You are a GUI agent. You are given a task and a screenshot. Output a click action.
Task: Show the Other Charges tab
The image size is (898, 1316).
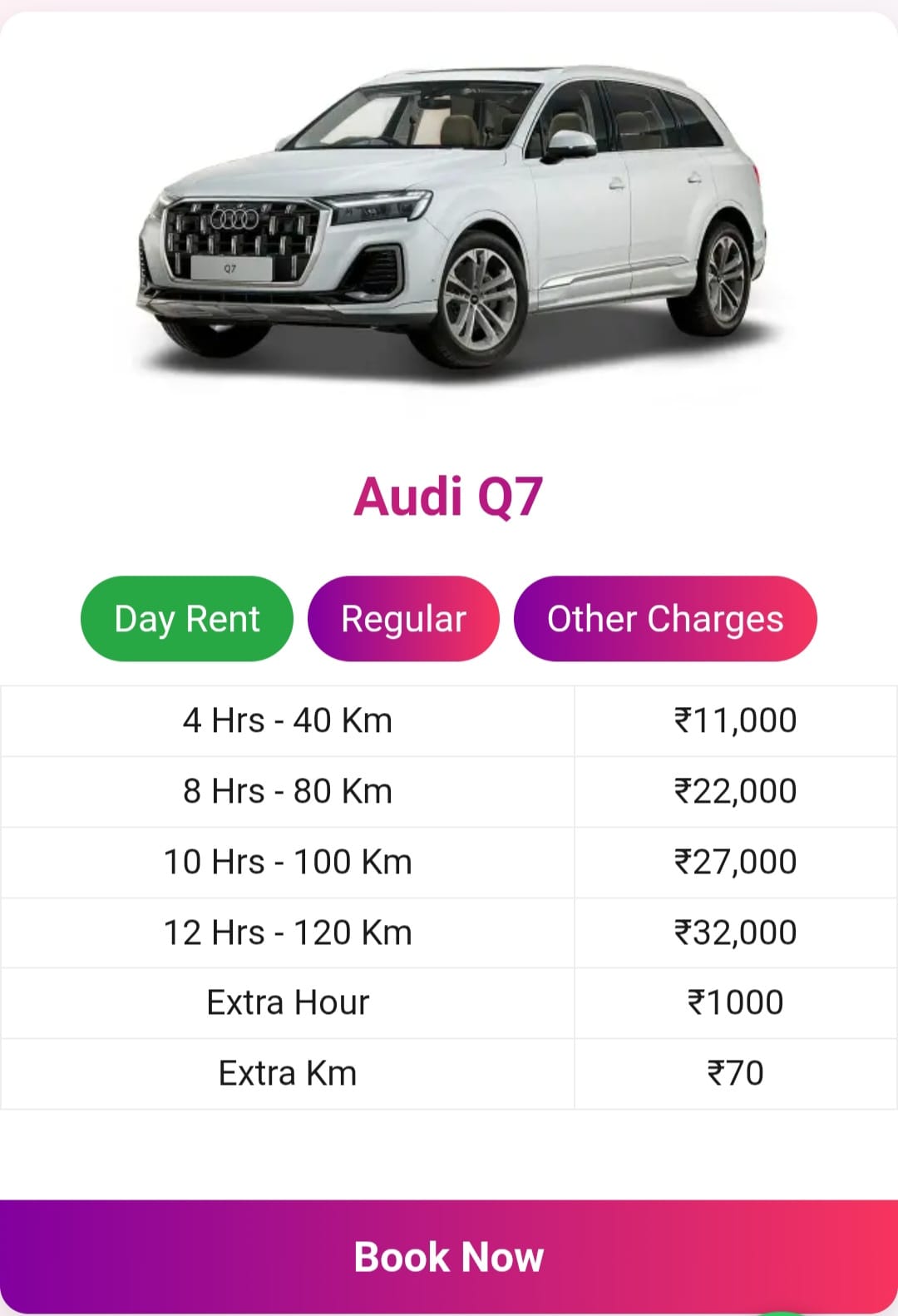click(665, 619)
